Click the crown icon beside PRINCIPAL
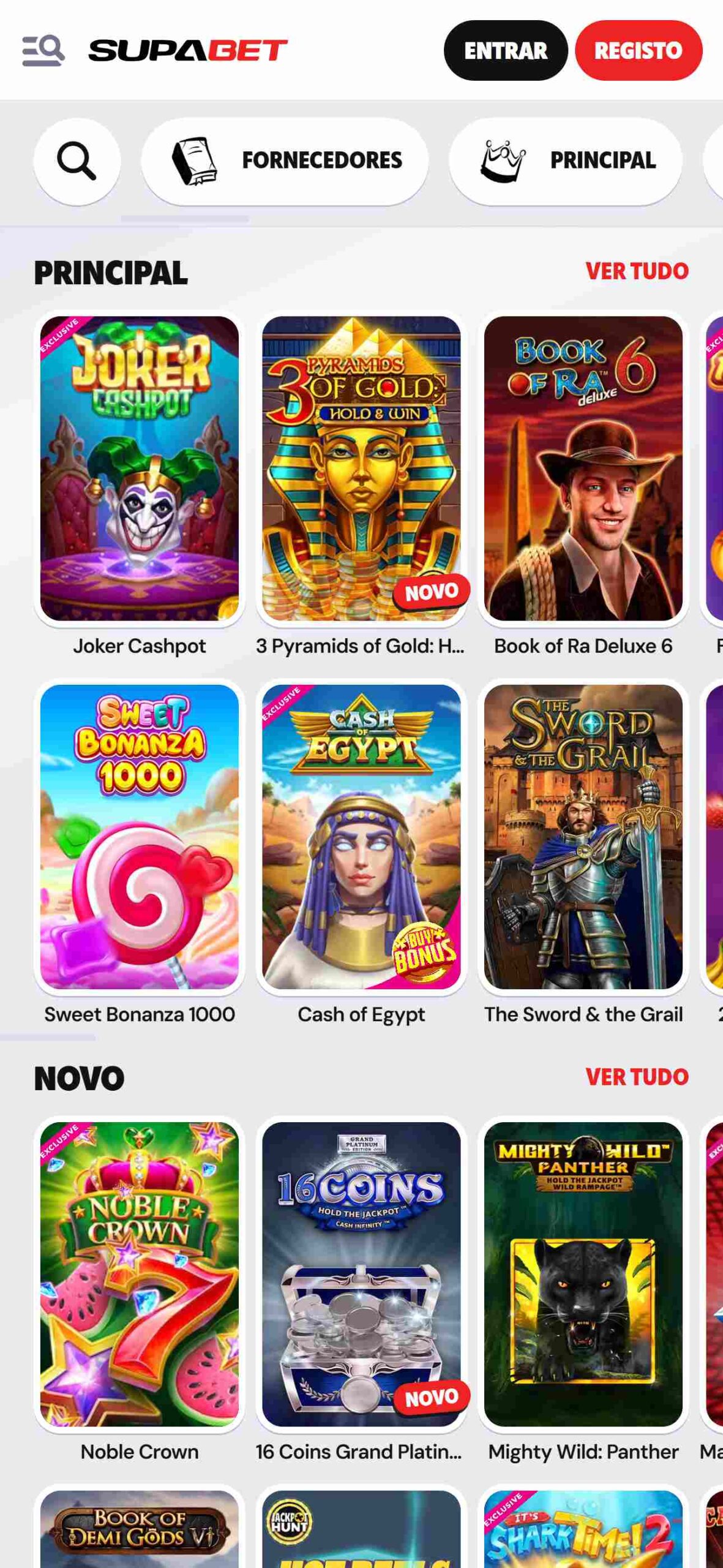Image resolution: width=723 pixels, height=1568 pixels. tap(503, 160)
